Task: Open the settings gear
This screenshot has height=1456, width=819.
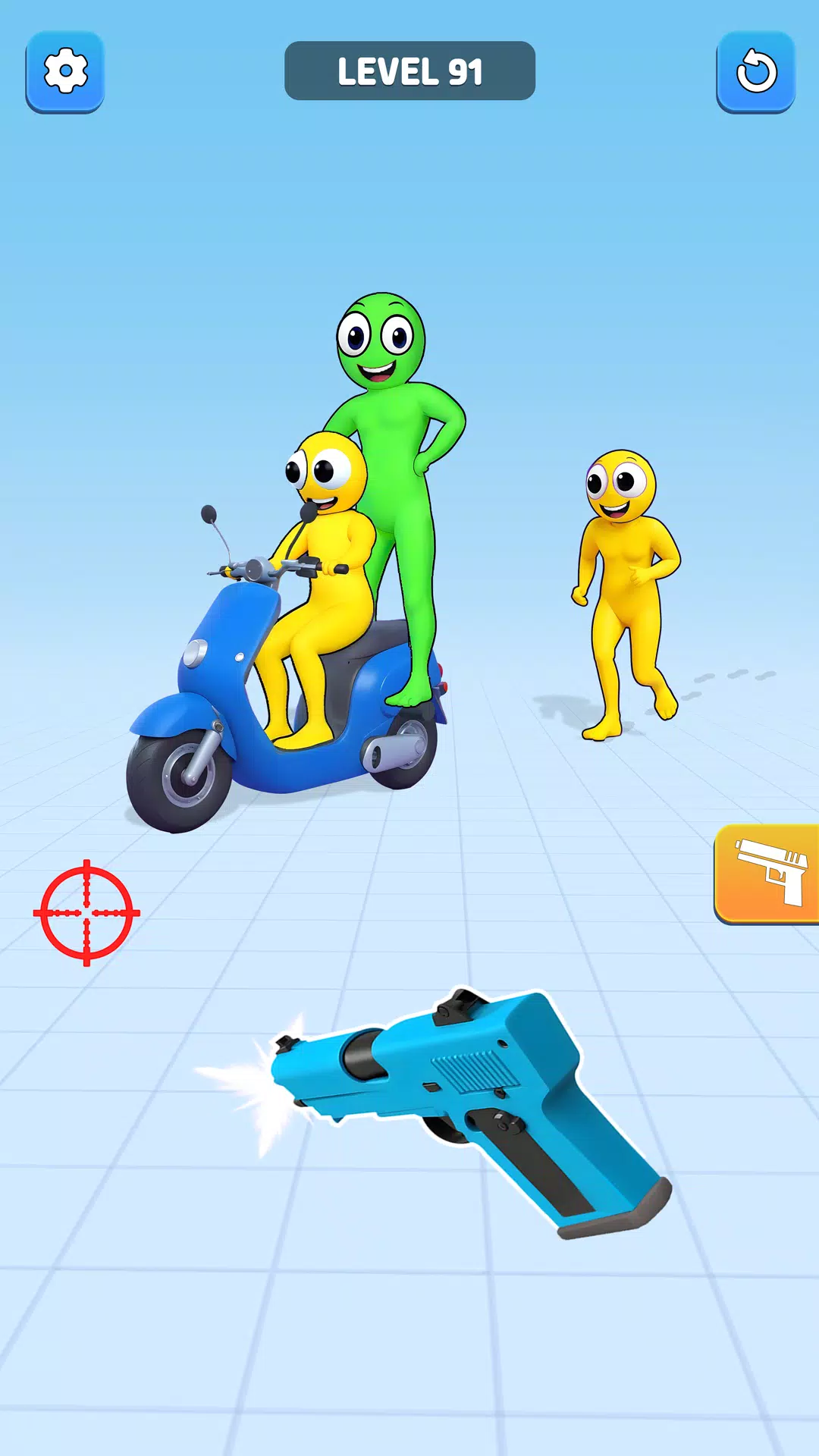Action: [65, 72]
